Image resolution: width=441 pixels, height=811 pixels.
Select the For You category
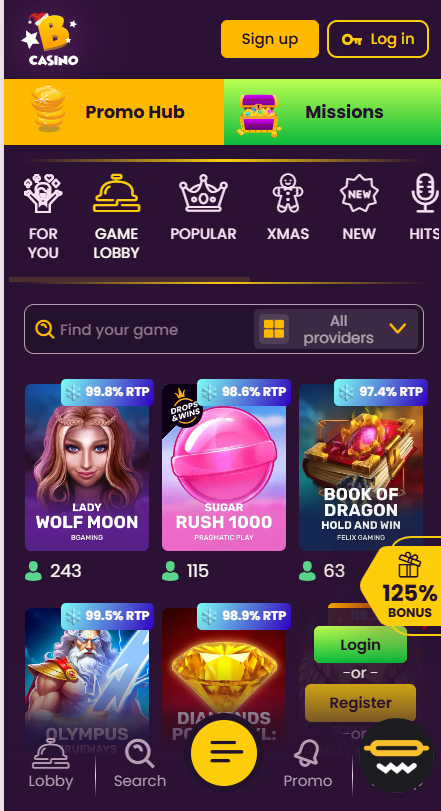pos(43,217)
